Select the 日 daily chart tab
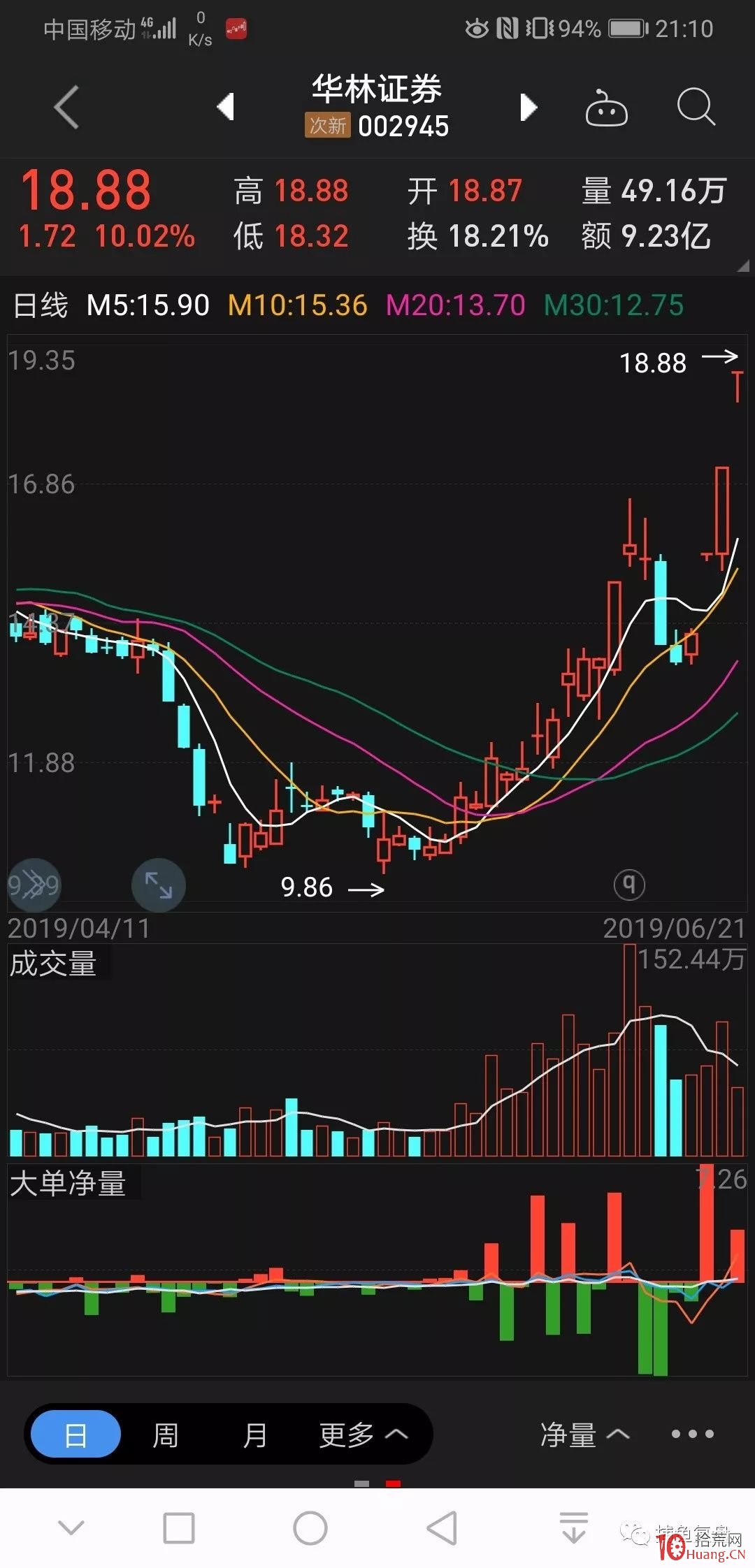The width and height of the screenshot is (755, 1568). tap(76, 1434)
